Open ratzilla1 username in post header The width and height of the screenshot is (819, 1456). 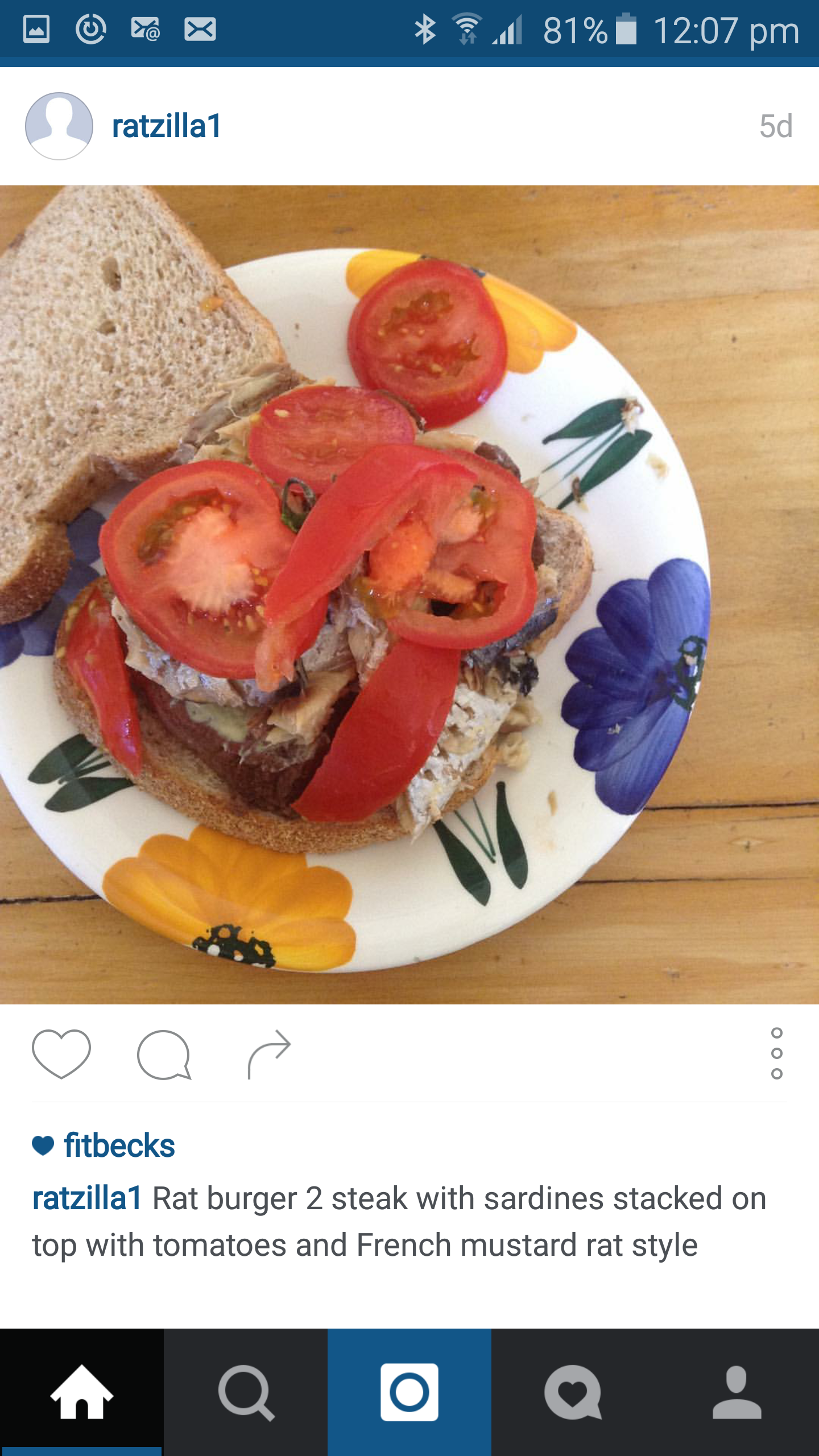pyautogui.click(x=166, y=126)
